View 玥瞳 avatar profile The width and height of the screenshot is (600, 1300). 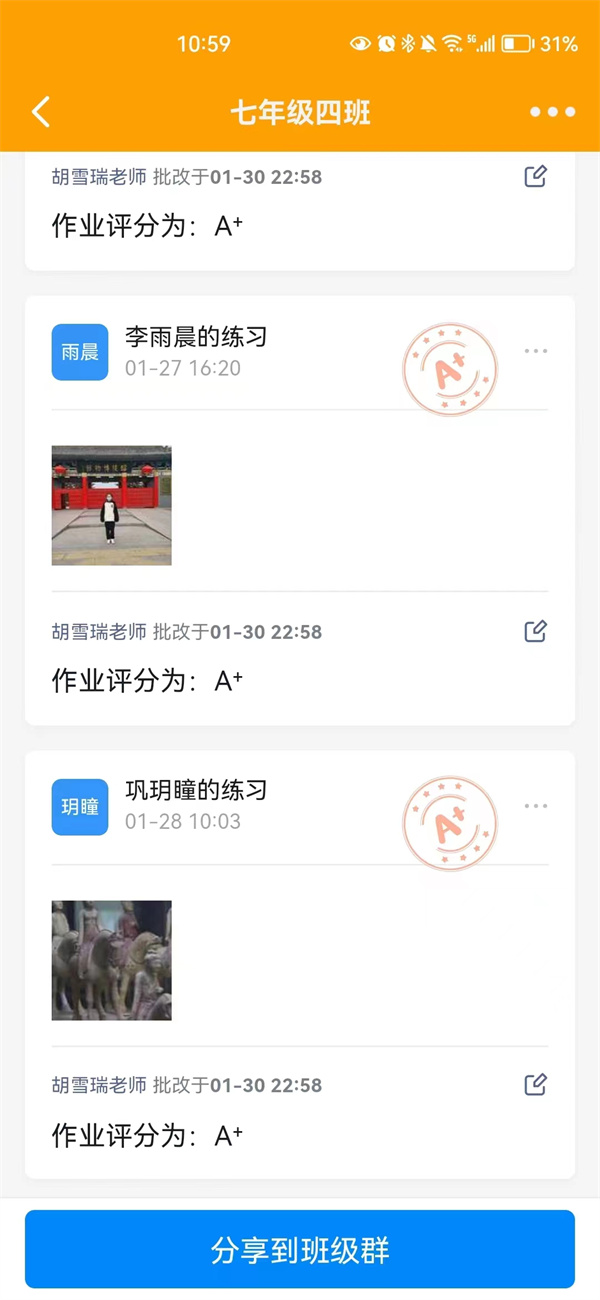click(80, 806)
